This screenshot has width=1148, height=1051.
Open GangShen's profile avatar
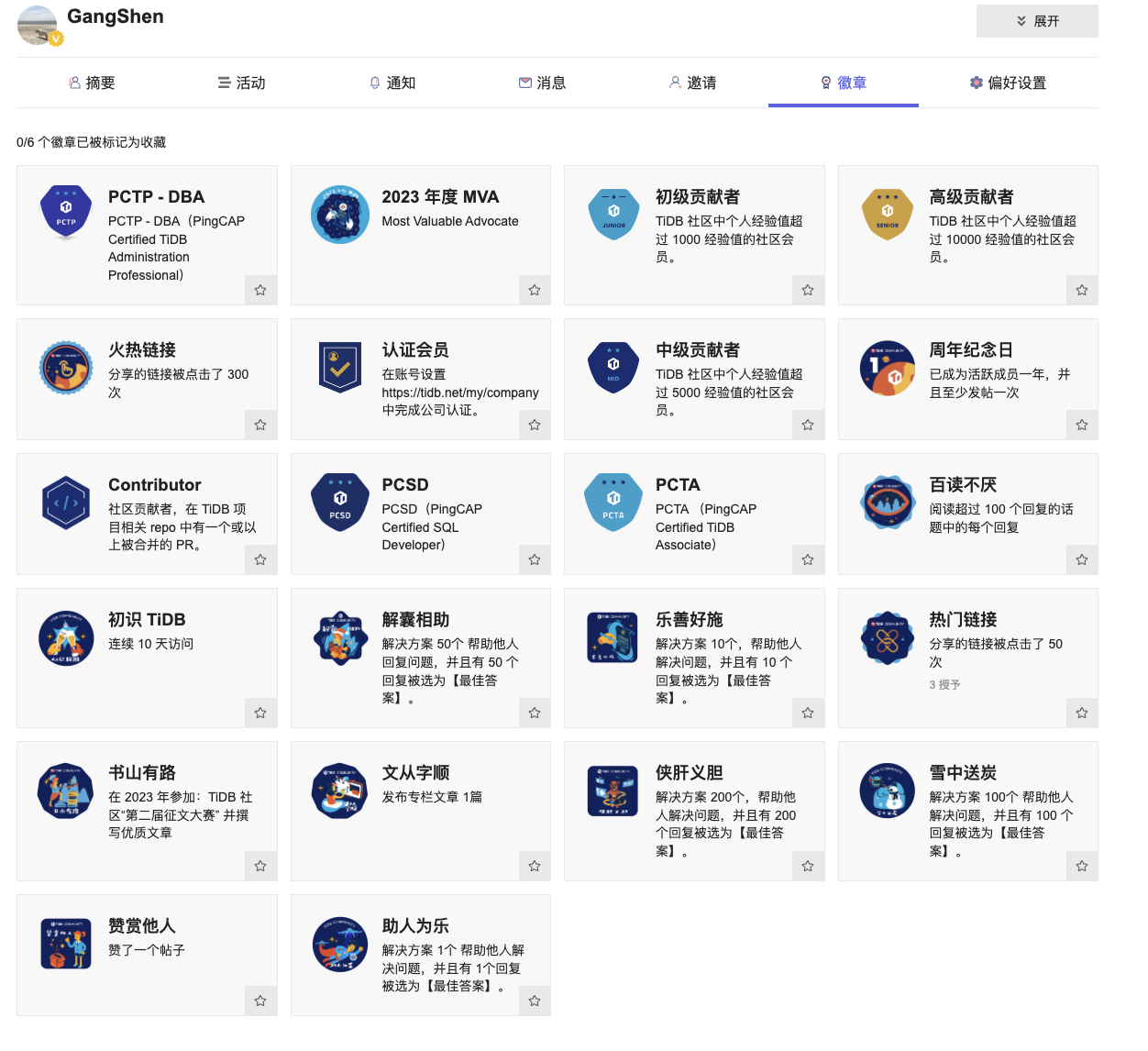38,25
